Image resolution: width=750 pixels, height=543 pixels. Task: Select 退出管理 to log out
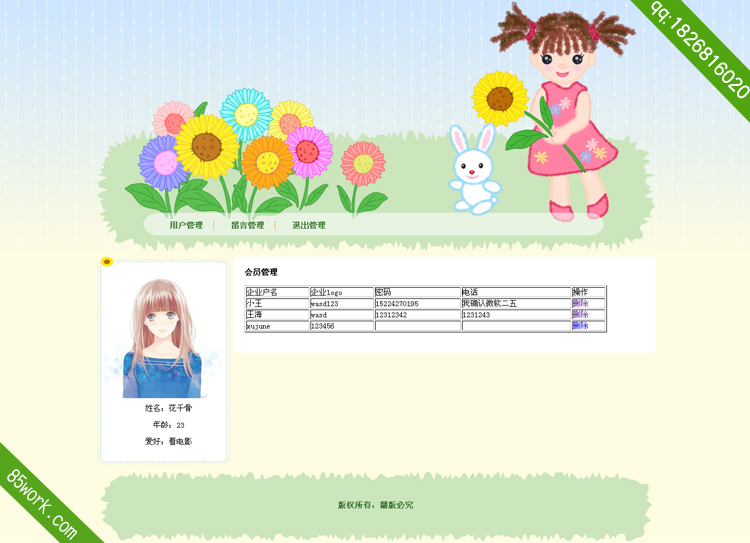click(x=309, y=225)
